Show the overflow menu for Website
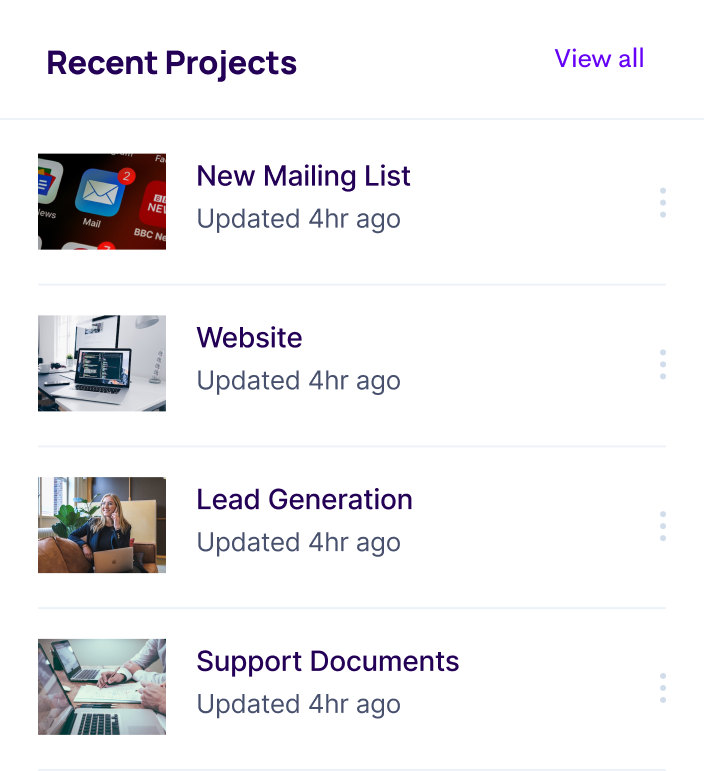 [663, 364]
